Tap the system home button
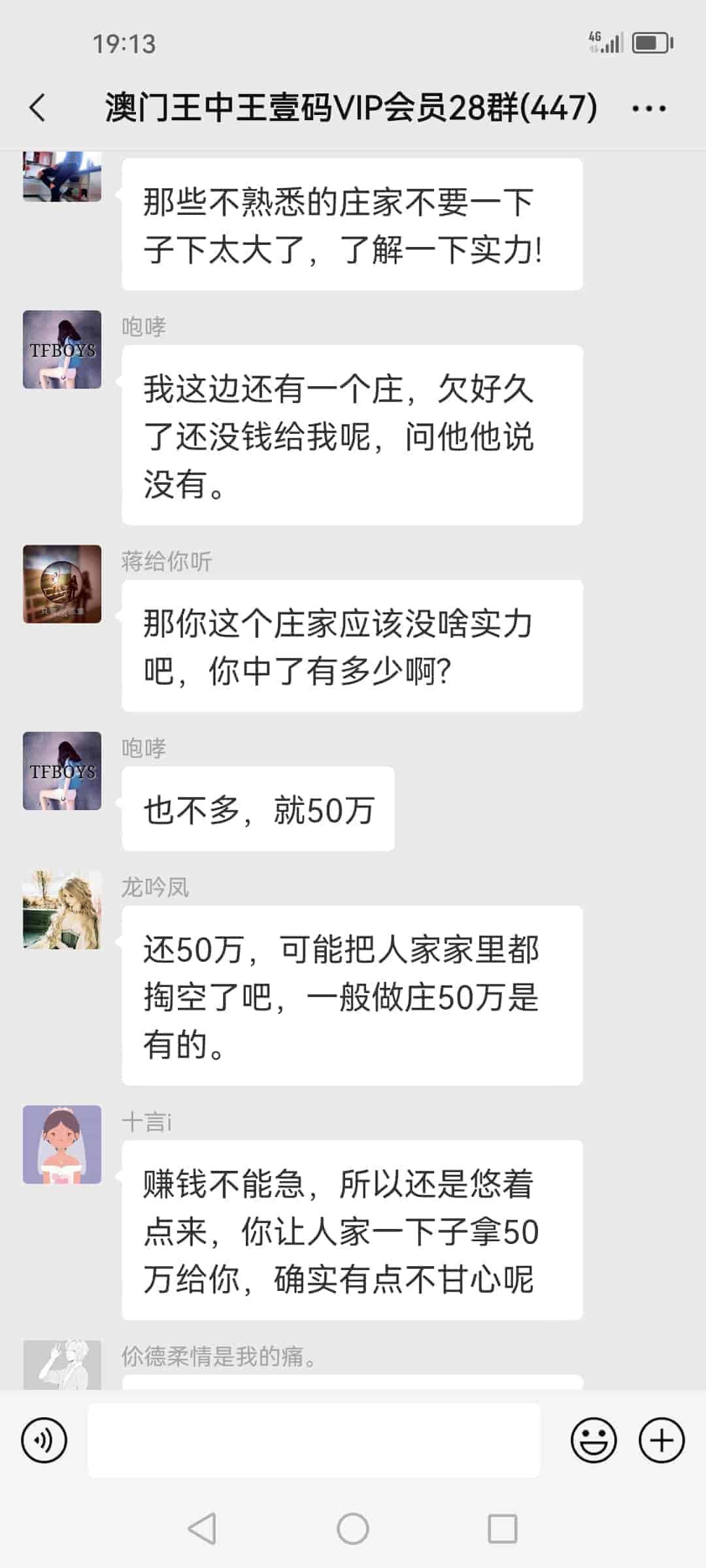706x1568 pixels. [x=353, y=1529]
